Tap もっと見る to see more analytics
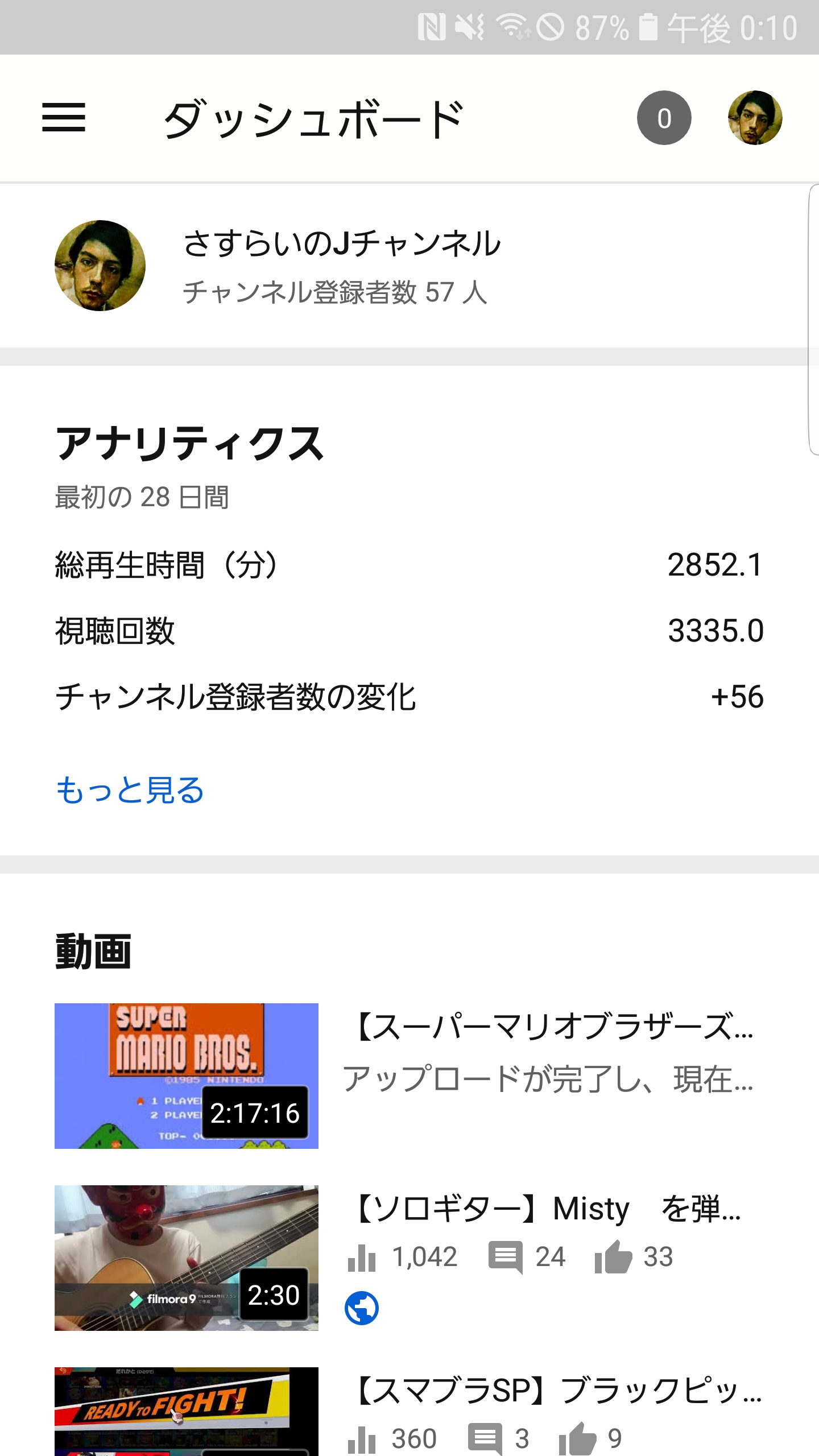Screen dimensions: 819x1456 point(130,790)
